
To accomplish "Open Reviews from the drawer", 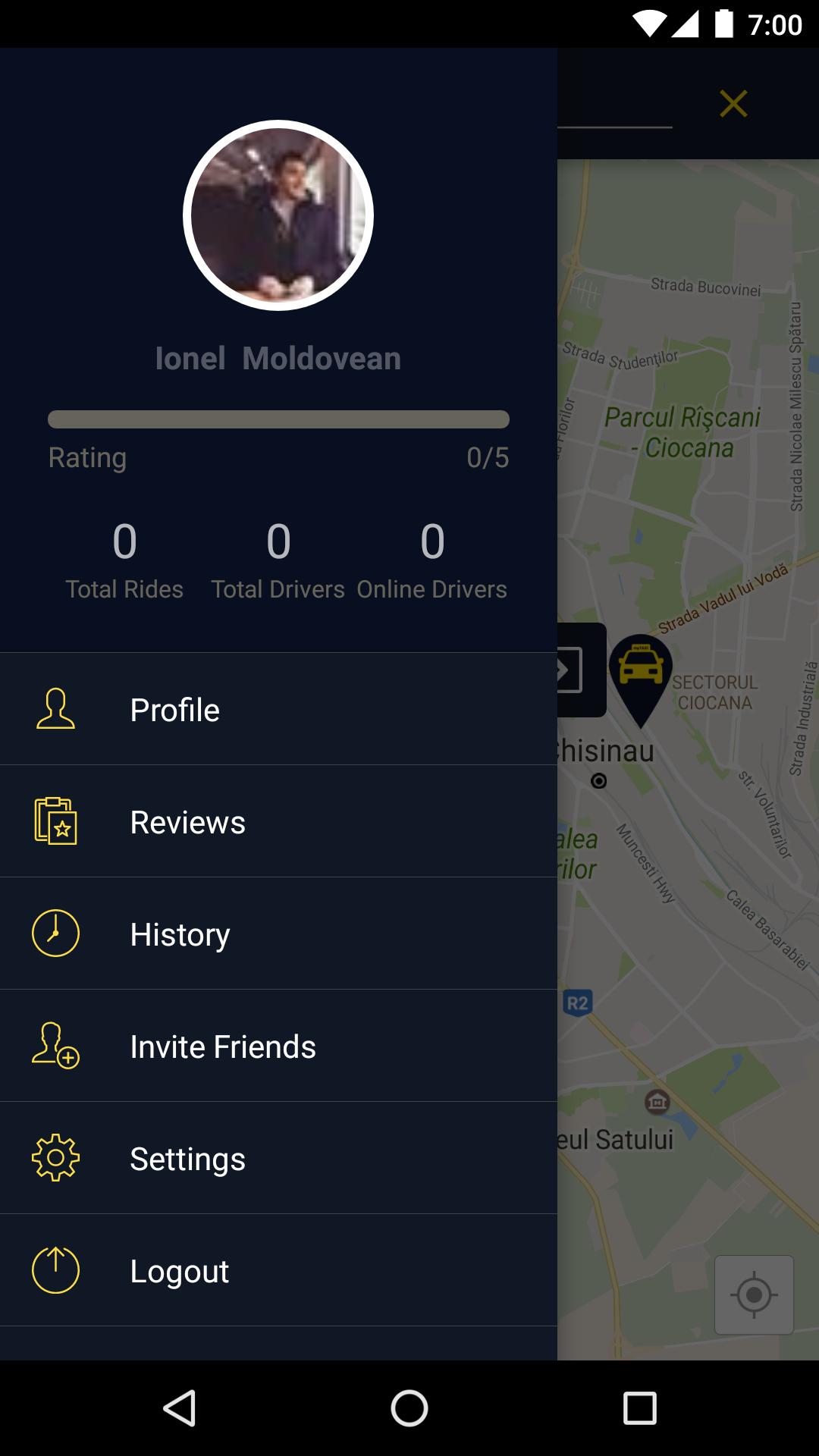I will [278, 821].
